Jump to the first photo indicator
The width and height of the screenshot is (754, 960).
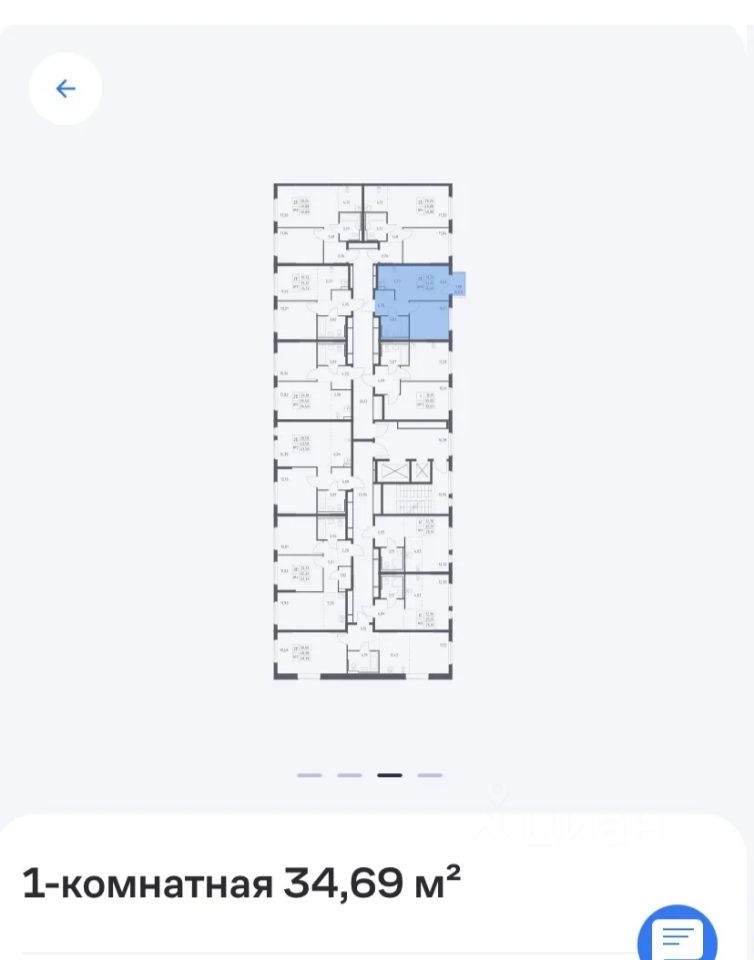pyautogui.click(x=309, y=775)
